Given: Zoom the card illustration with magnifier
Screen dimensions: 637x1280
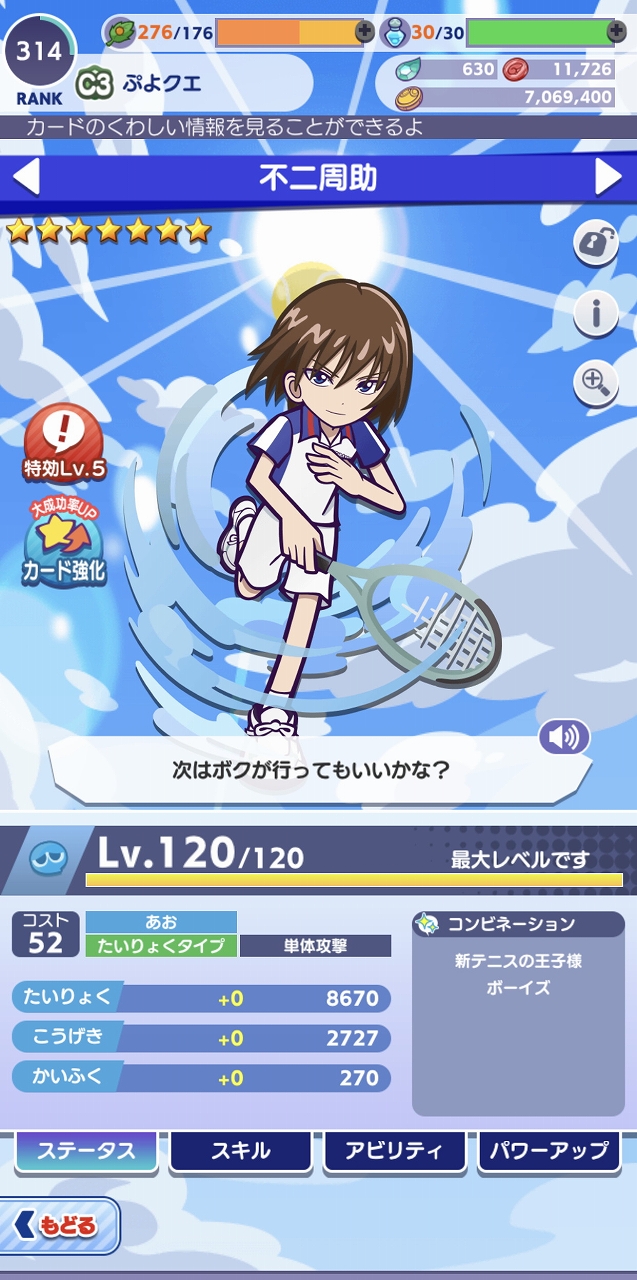Looking at the screenshot, I should 595,384.
